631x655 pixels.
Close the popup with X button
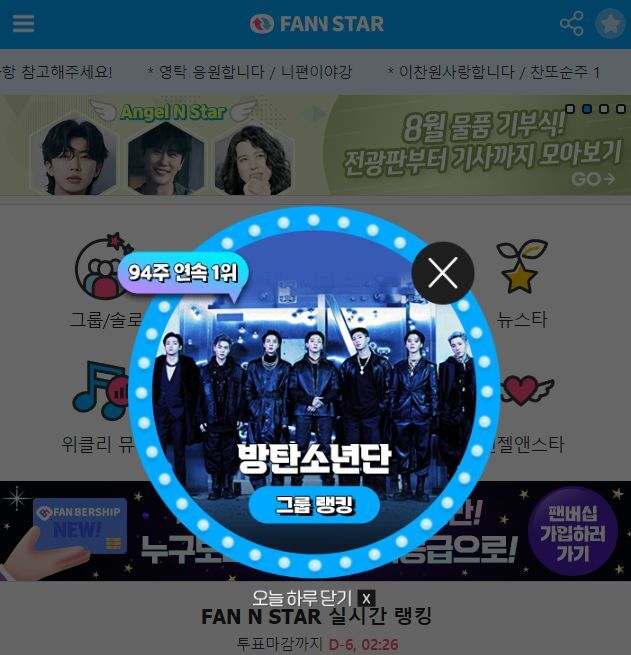(x=443, y=273)
